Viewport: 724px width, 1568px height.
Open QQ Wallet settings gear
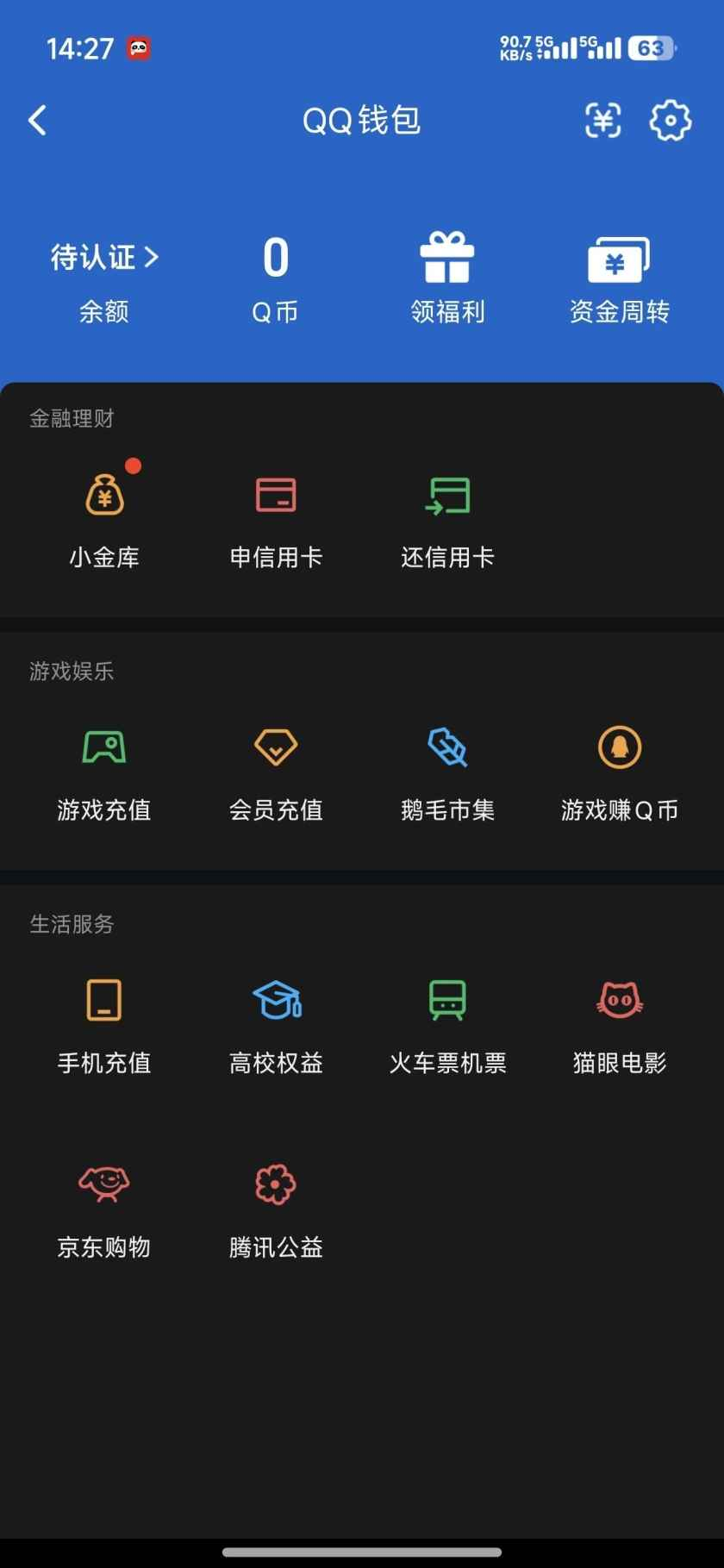670,121
